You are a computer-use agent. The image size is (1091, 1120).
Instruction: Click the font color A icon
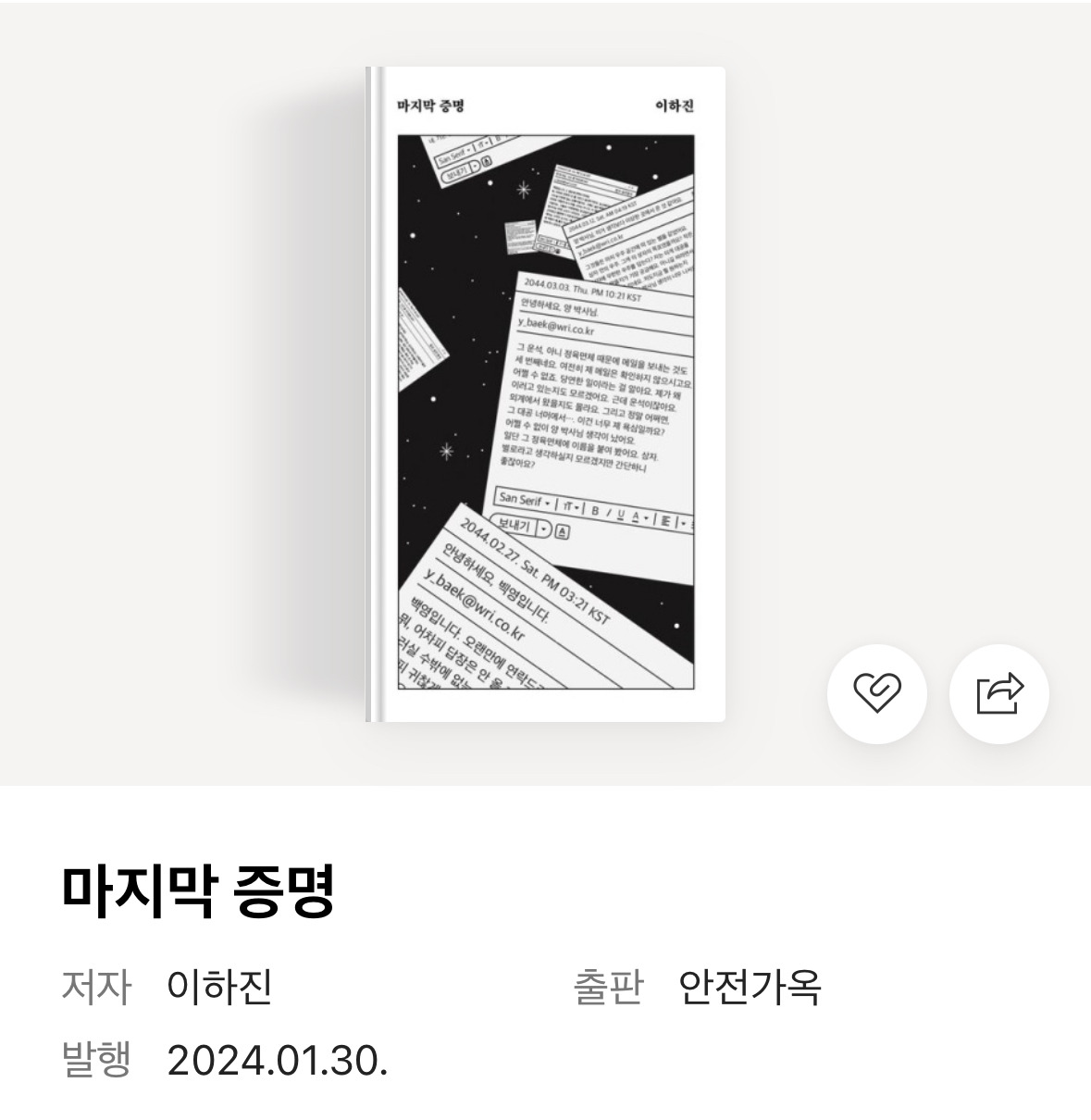click(x=636, y=516)
